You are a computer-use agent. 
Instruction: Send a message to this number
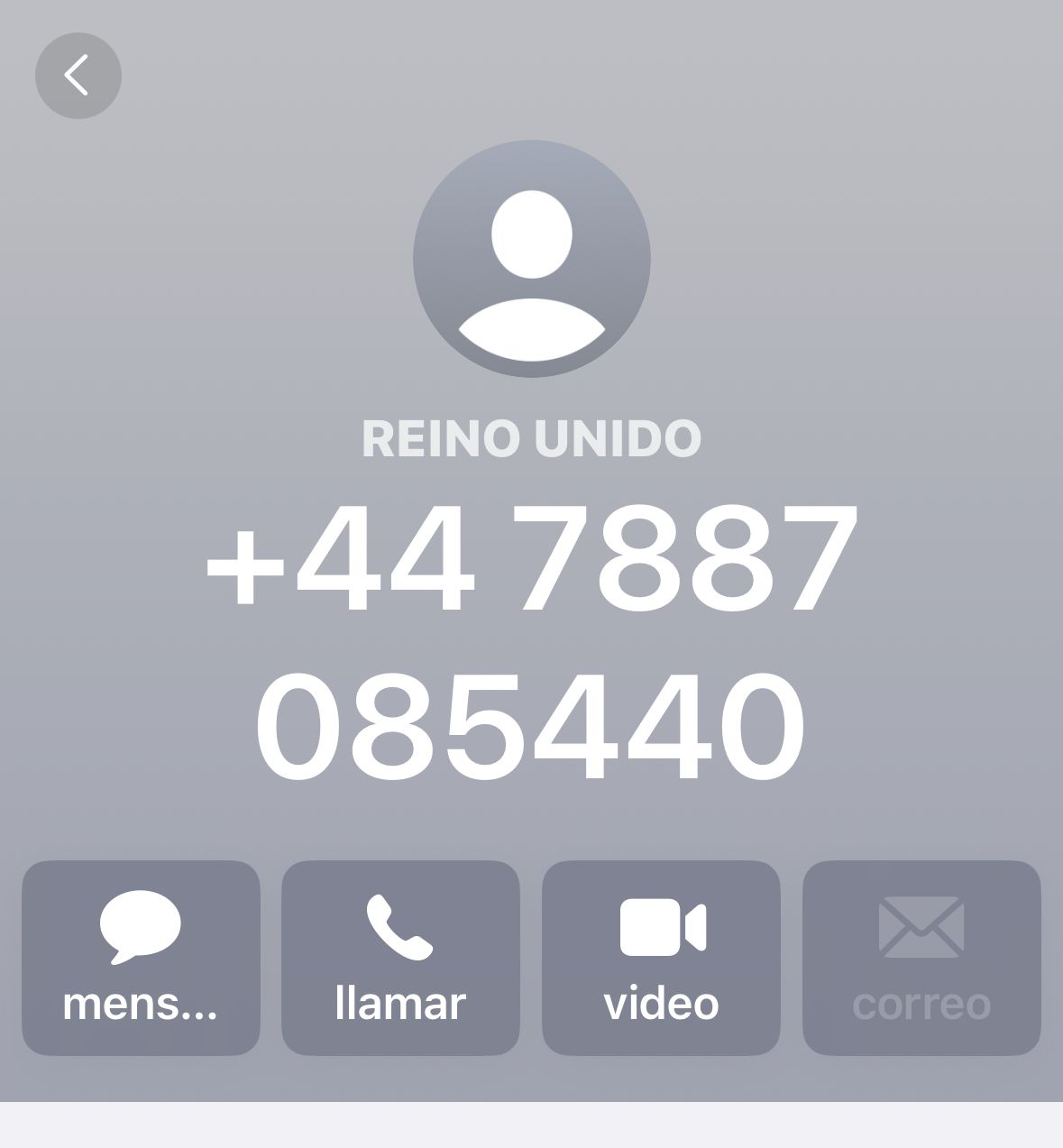point(141,957)
